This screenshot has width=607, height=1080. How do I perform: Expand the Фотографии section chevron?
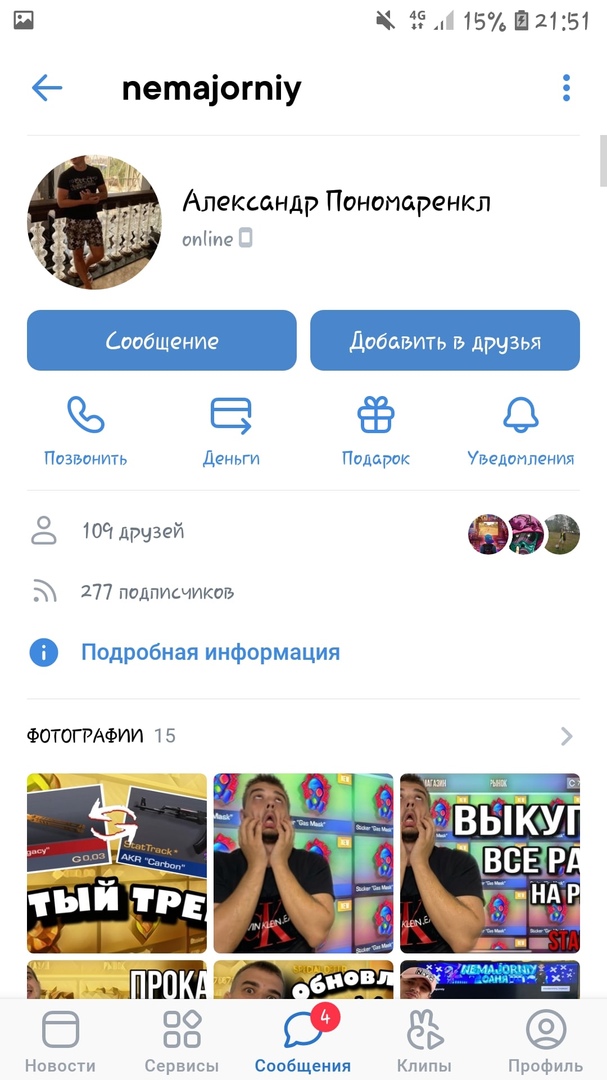coord(567,737)
